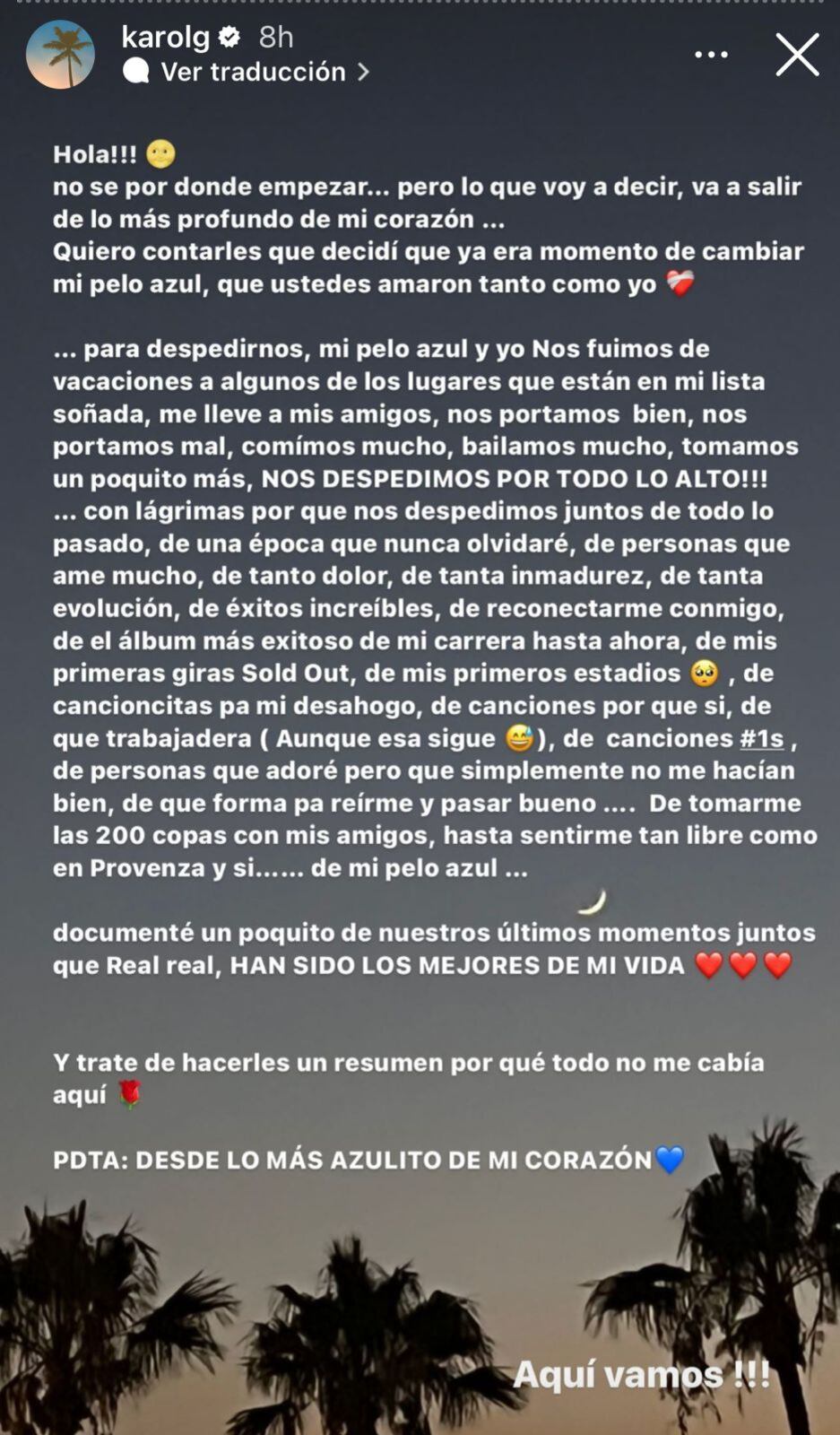Open the three-dot story options menu

tap(711, 55)
